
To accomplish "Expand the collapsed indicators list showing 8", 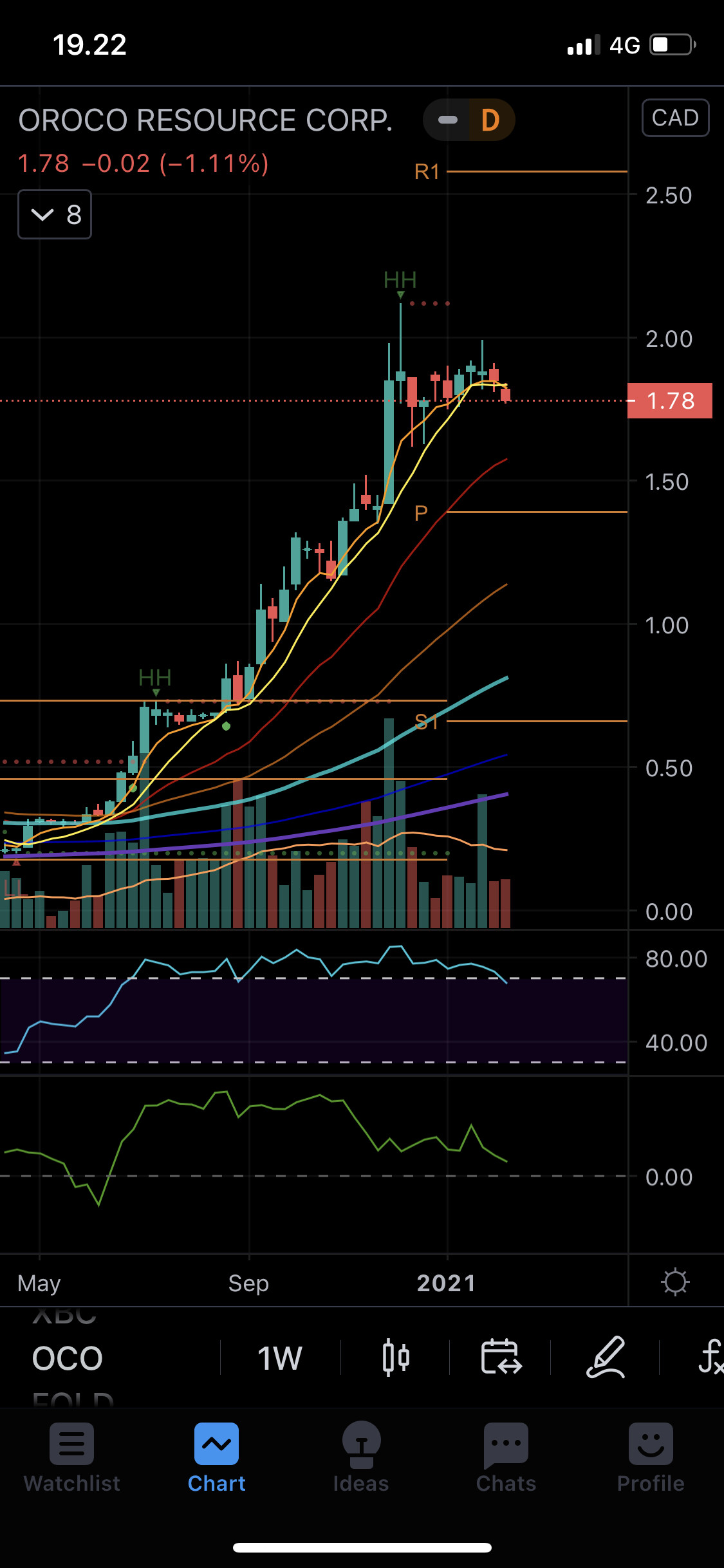I will pos(55,214).
